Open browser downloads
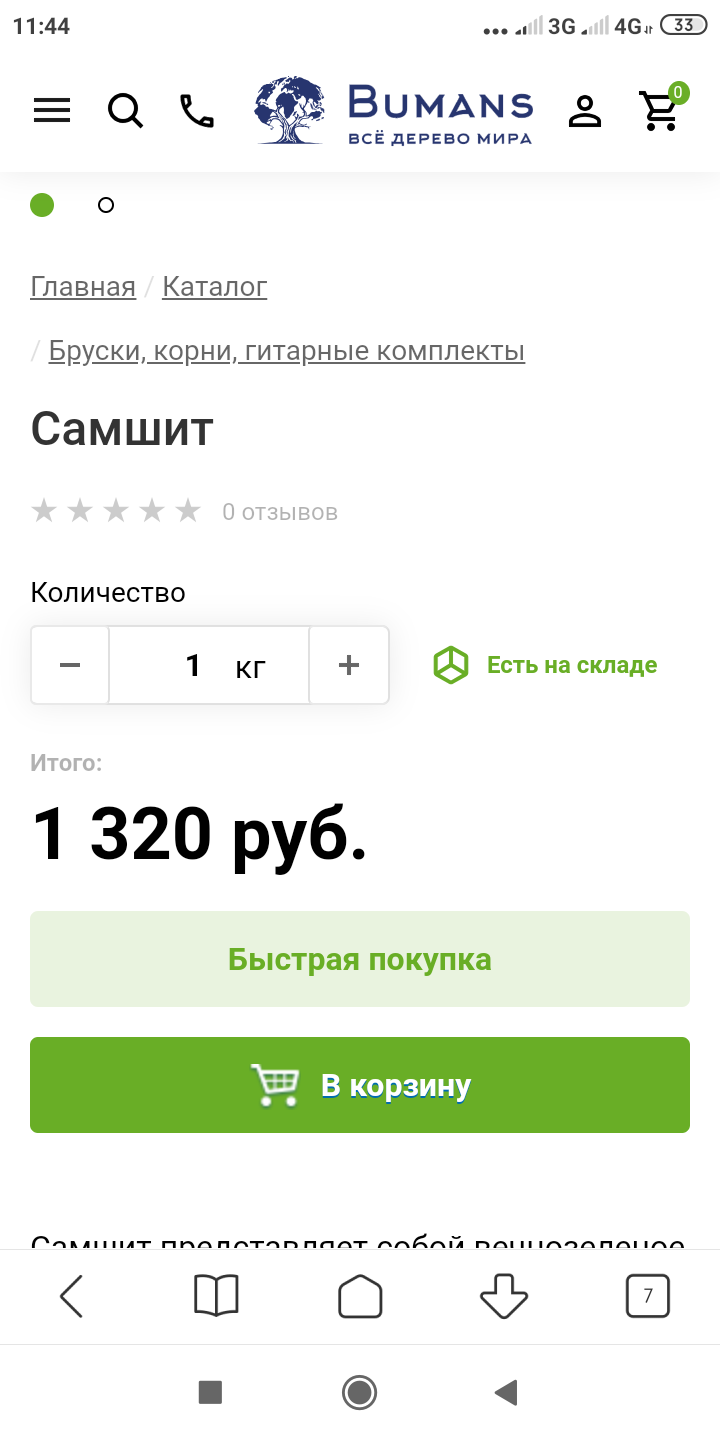The height and width of the screenshot is (1440, 720). [x=504, y=1297]
